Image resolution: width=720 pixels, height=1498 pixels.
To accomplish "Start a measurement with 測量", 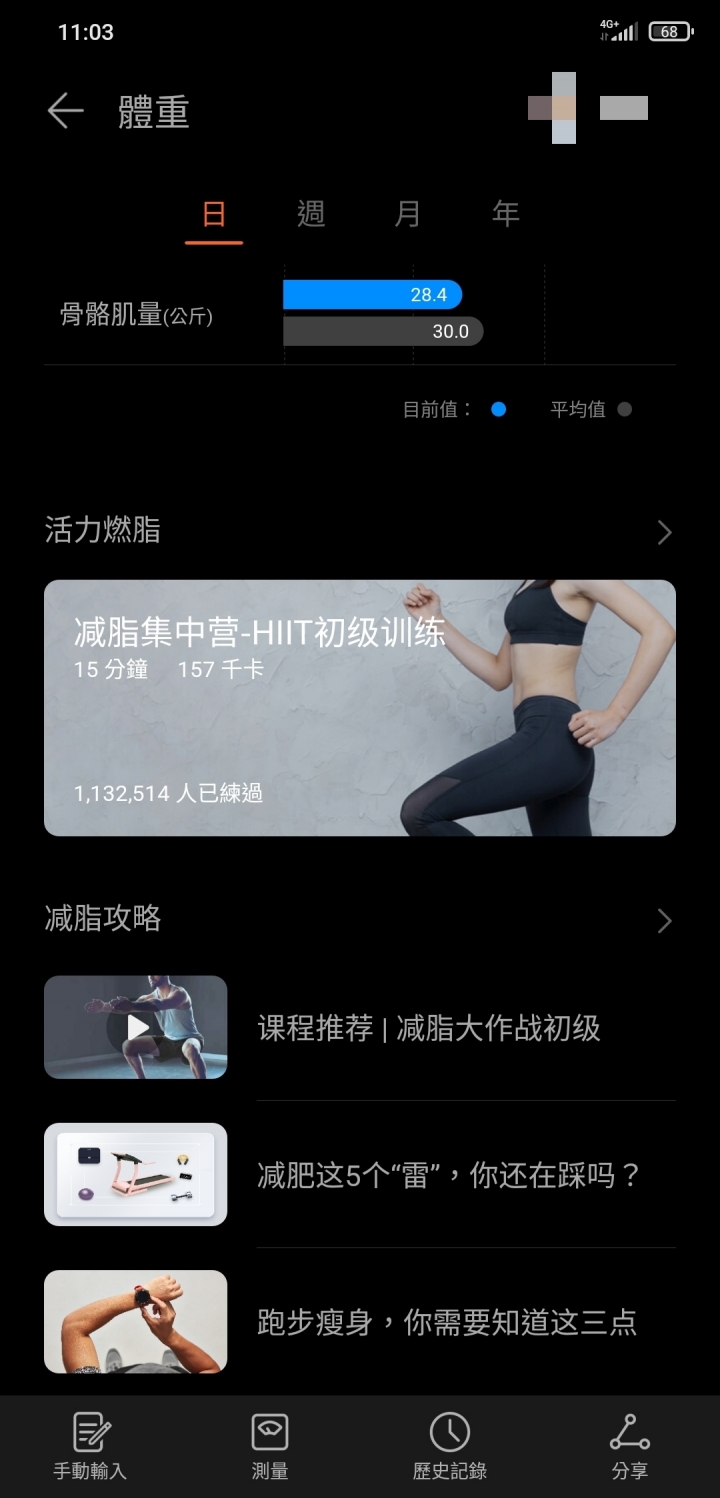I will [270, 1446].
